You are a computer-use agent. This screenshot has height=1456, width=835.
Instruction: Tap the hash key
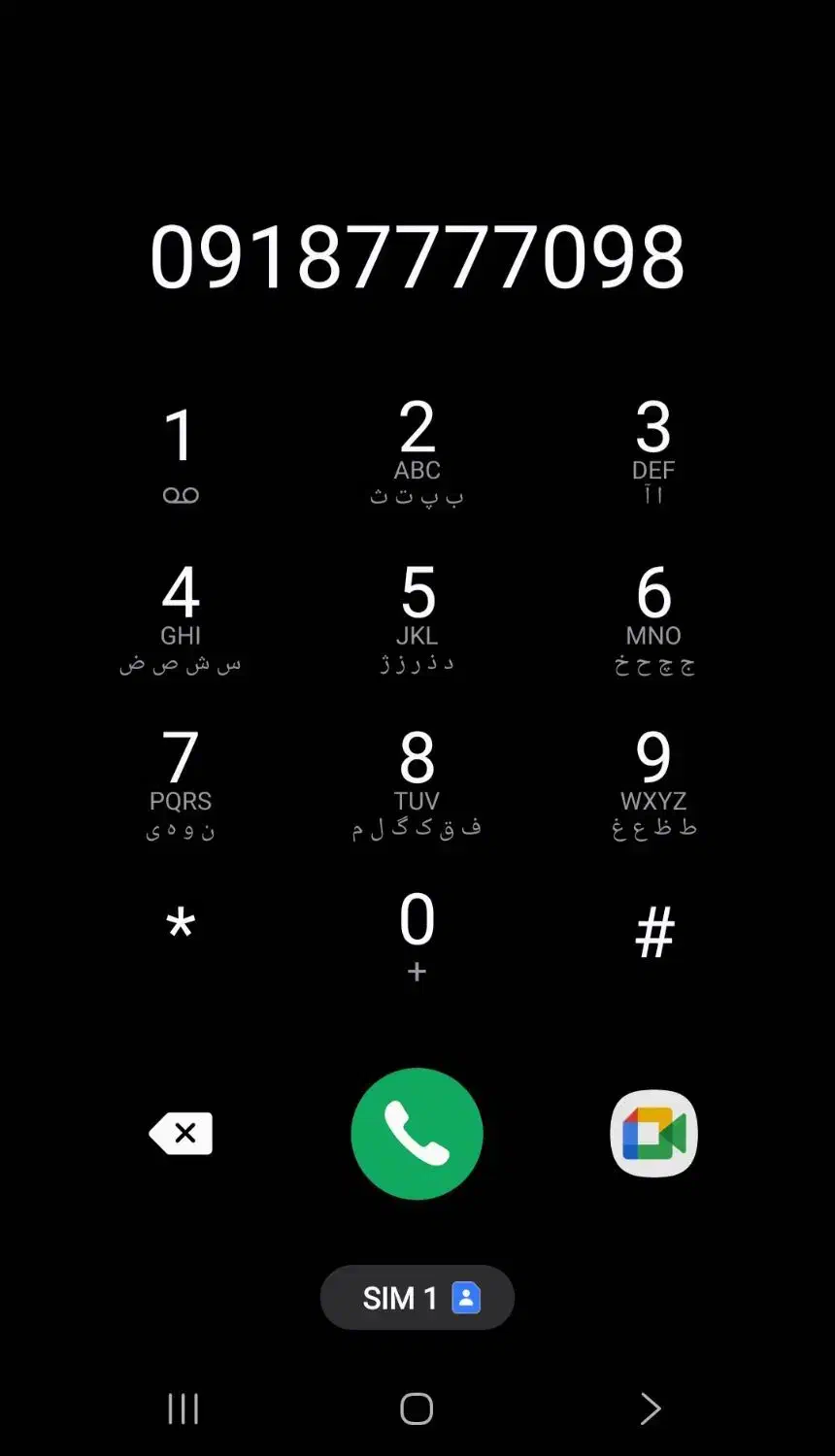click(653, 932)
